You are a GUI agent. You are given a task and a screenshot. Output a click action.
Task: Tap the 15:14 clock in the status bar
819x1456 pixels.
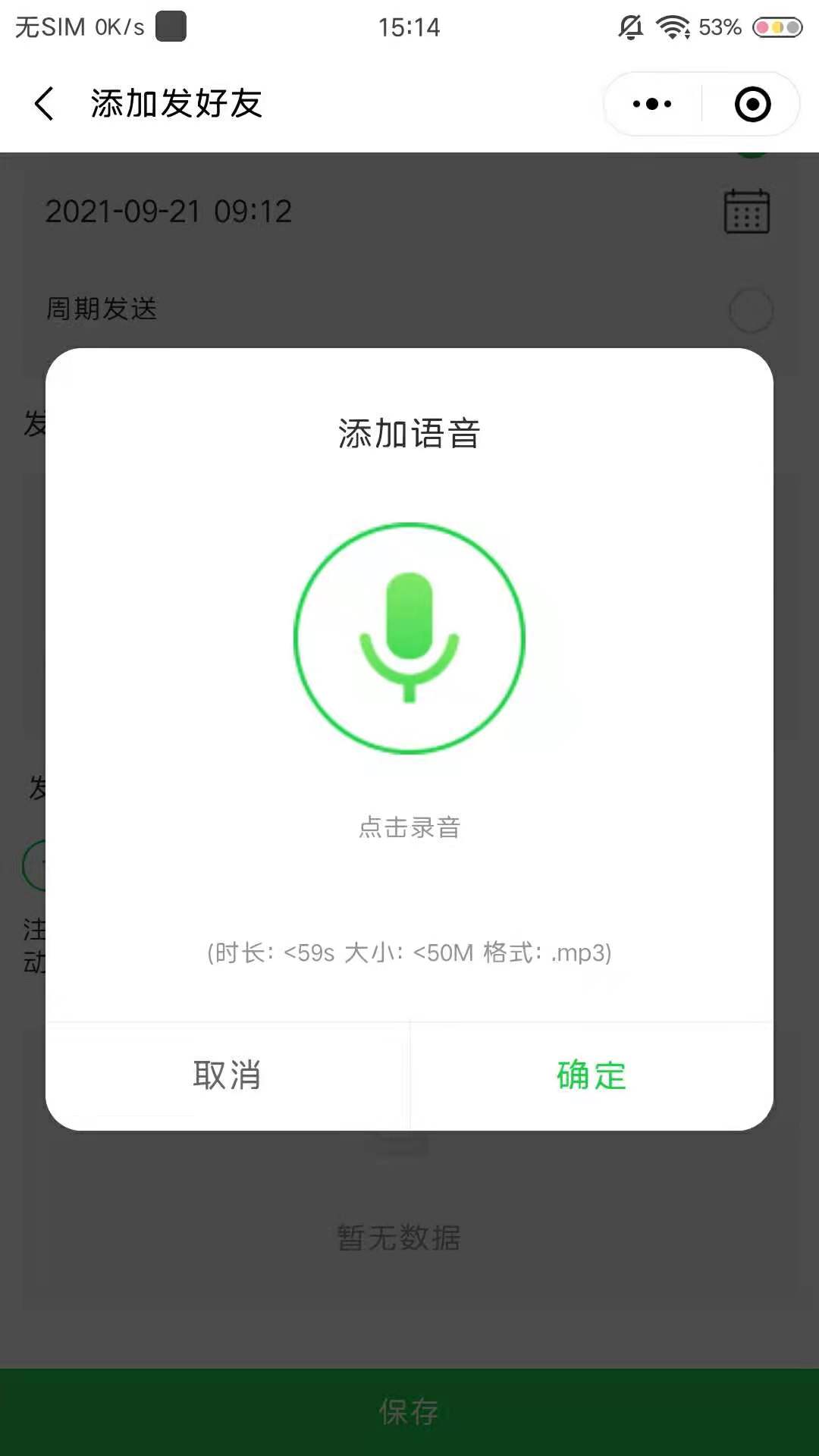tap(409, 27)
